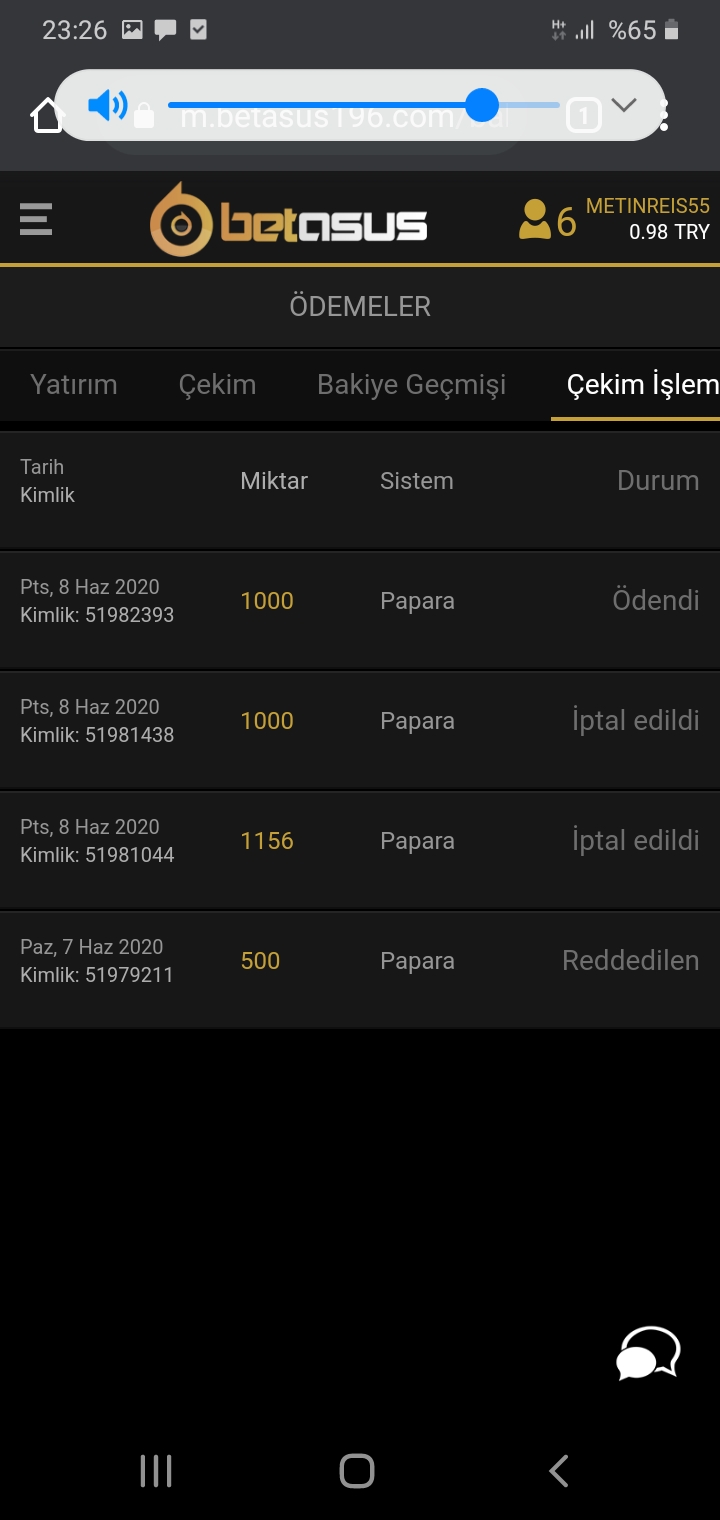The height and width of the screenshot is (1520, 720).
Task: Open the recent apps view
Action: (x=156, y=1471)
